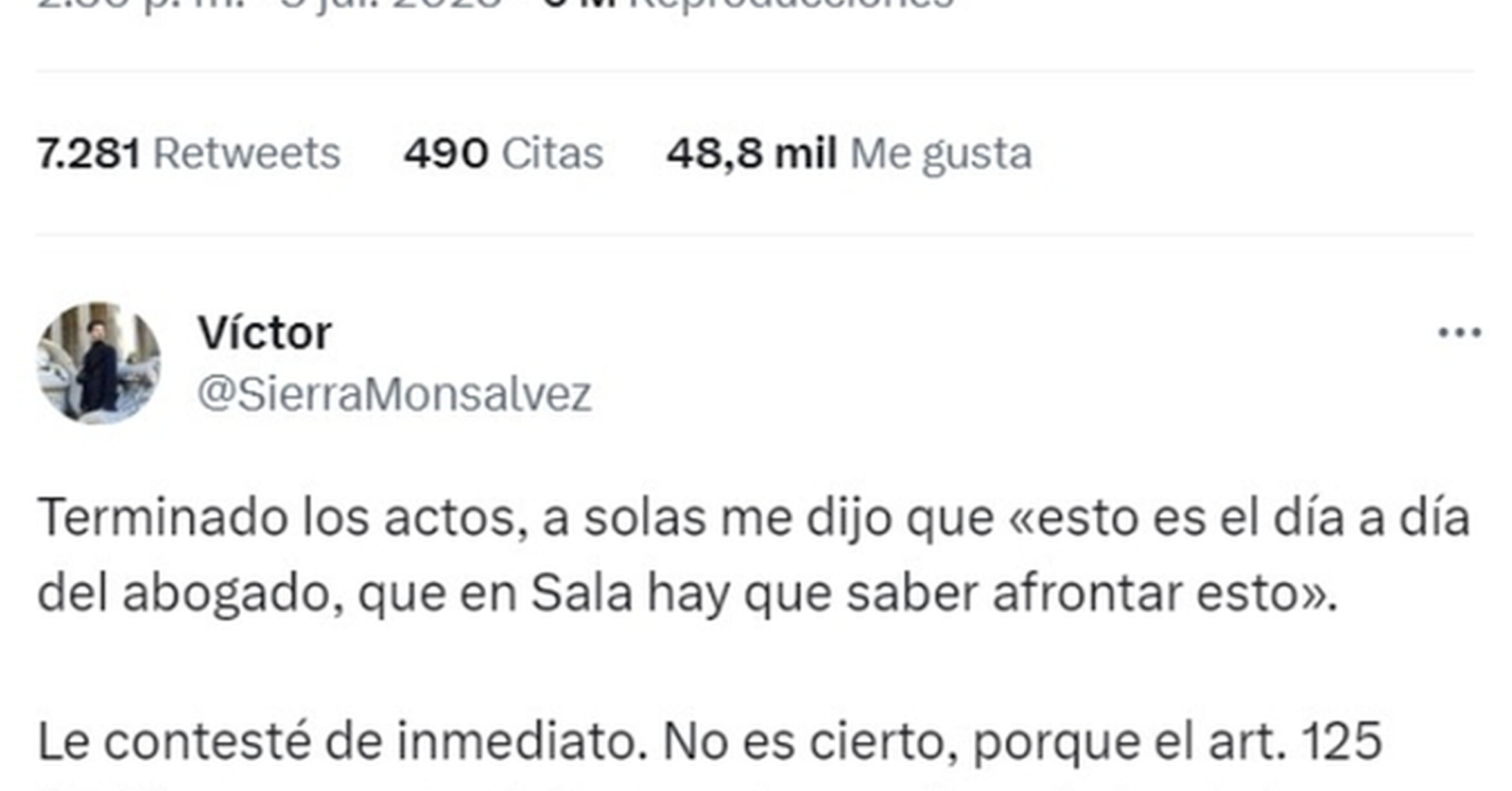Open Víctor's profile picture
The image size is (1512, 791).
click(x=99, y=363)
